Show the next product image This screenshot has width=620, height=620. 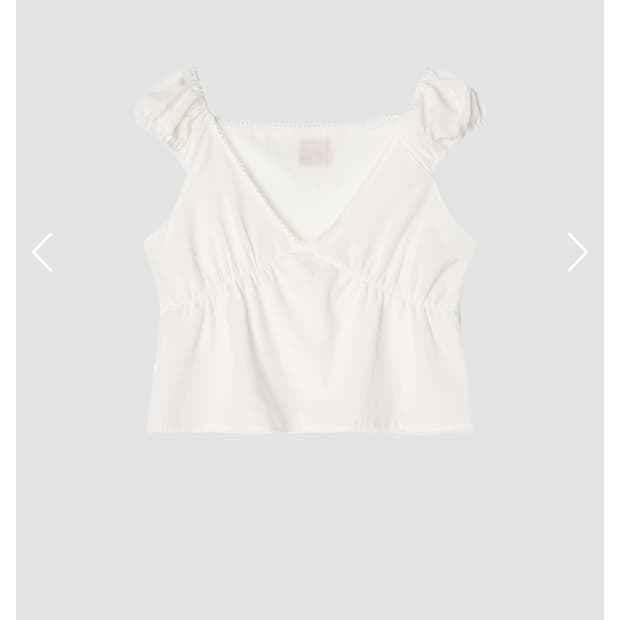click(x=577, y=252)
